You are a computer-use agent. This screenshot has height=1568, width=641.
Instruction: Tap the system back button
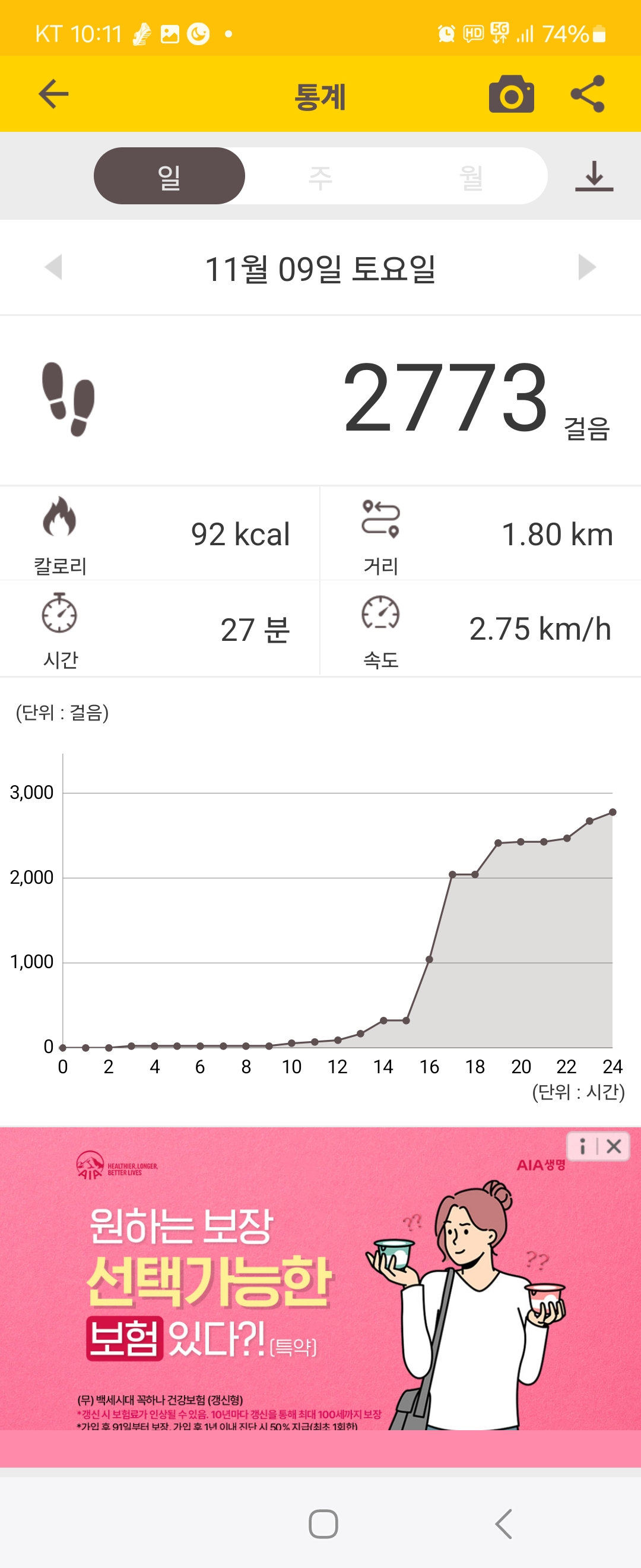pyautogui.click(x=503, y=1523)
